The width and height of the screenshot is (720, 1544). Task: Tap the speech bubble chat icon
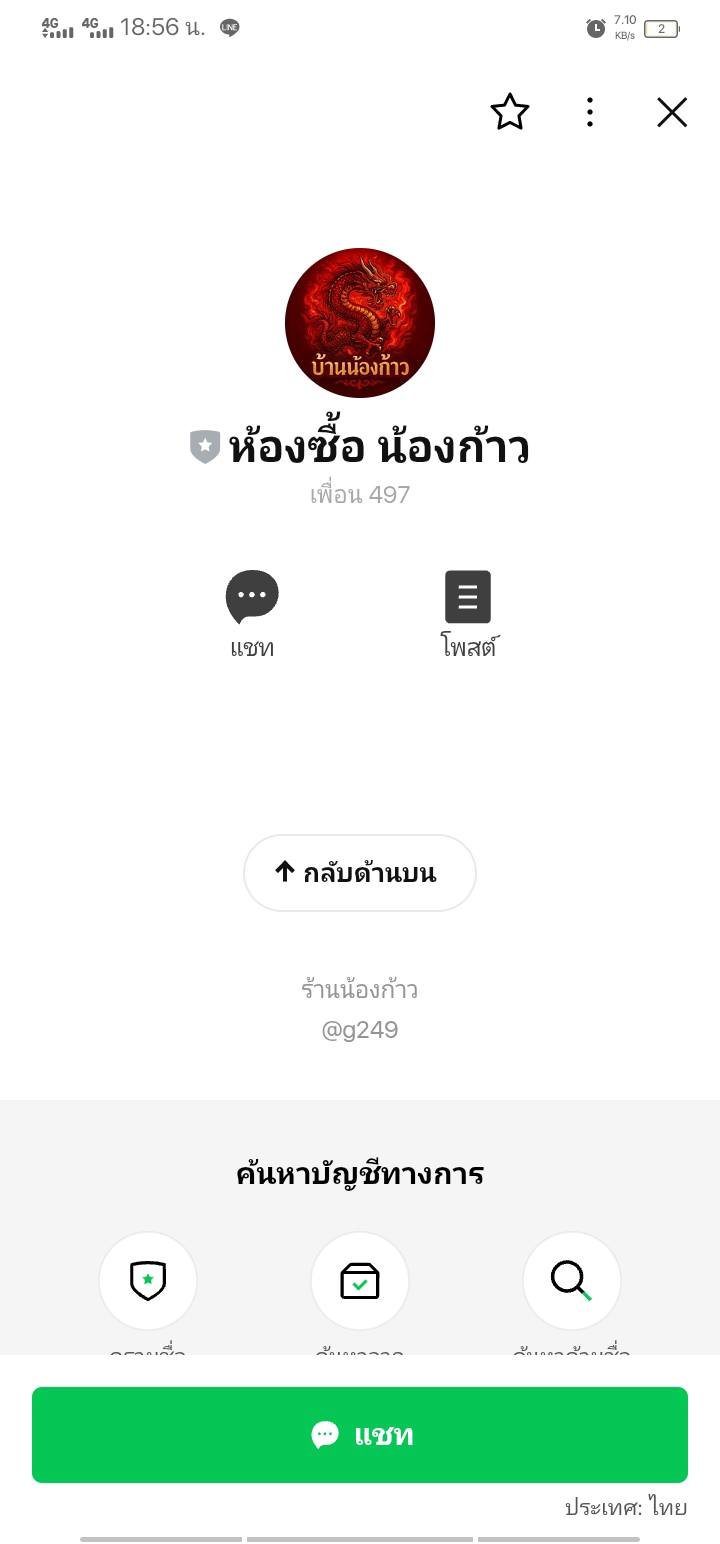252,598
